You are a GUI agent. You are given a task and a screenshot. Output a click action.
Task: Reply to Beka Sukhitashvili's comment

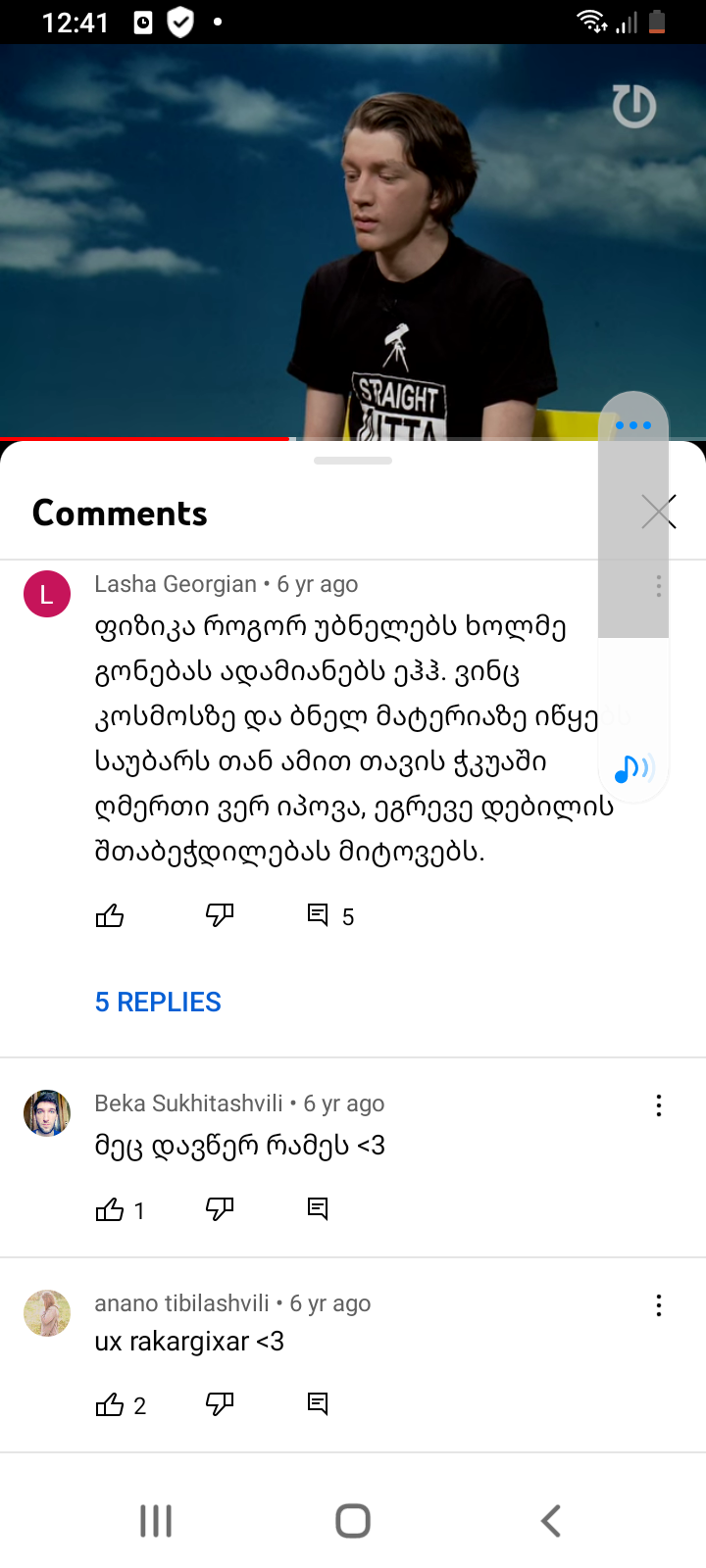pyautogui.click(x=318, y=1209)
